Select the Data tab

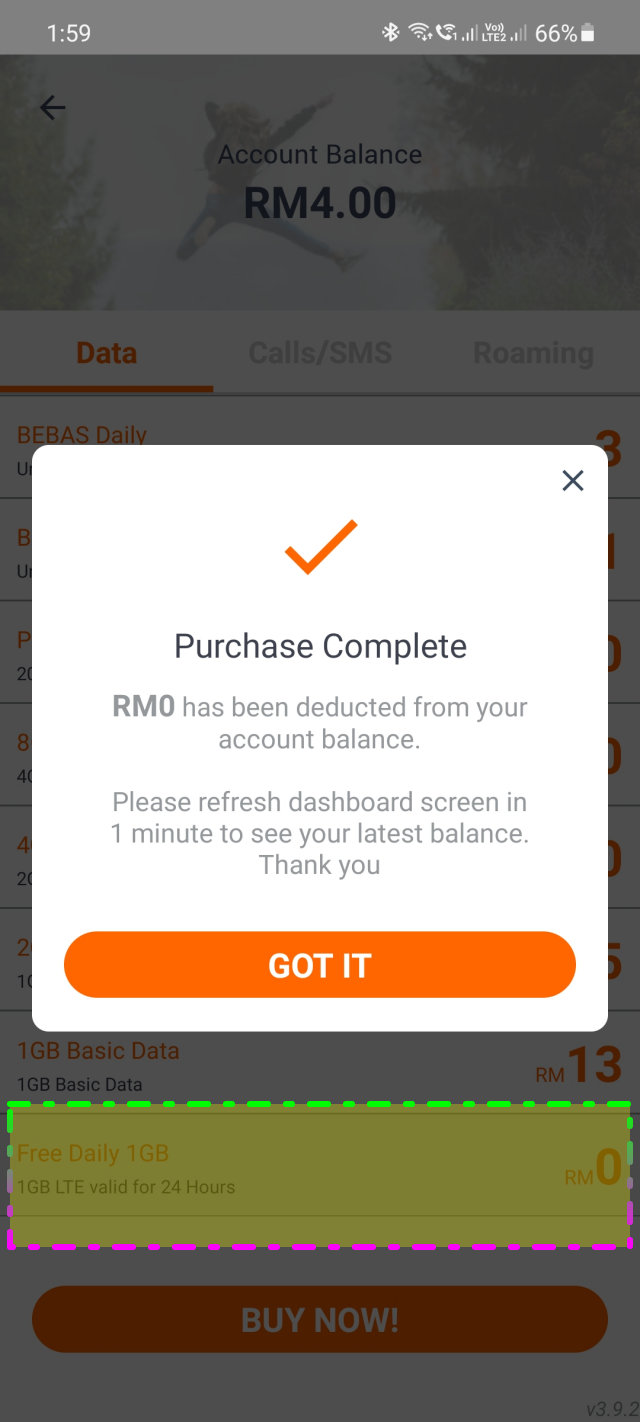pyautogui.click(x=107, y=353)
